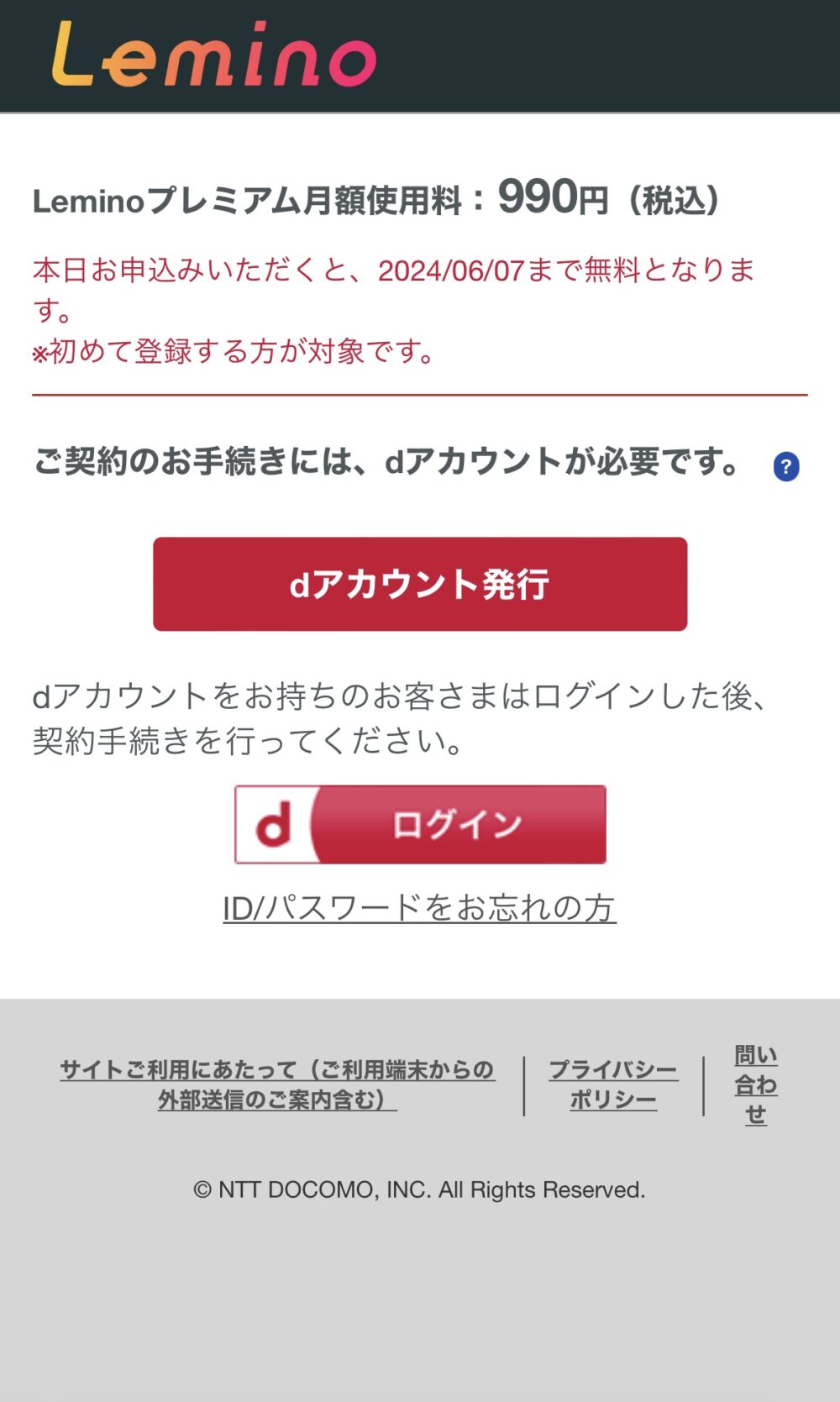Screen dimensions: 840x1402
Task: Open the help icon about dアカウント
Action: (785, 466)
